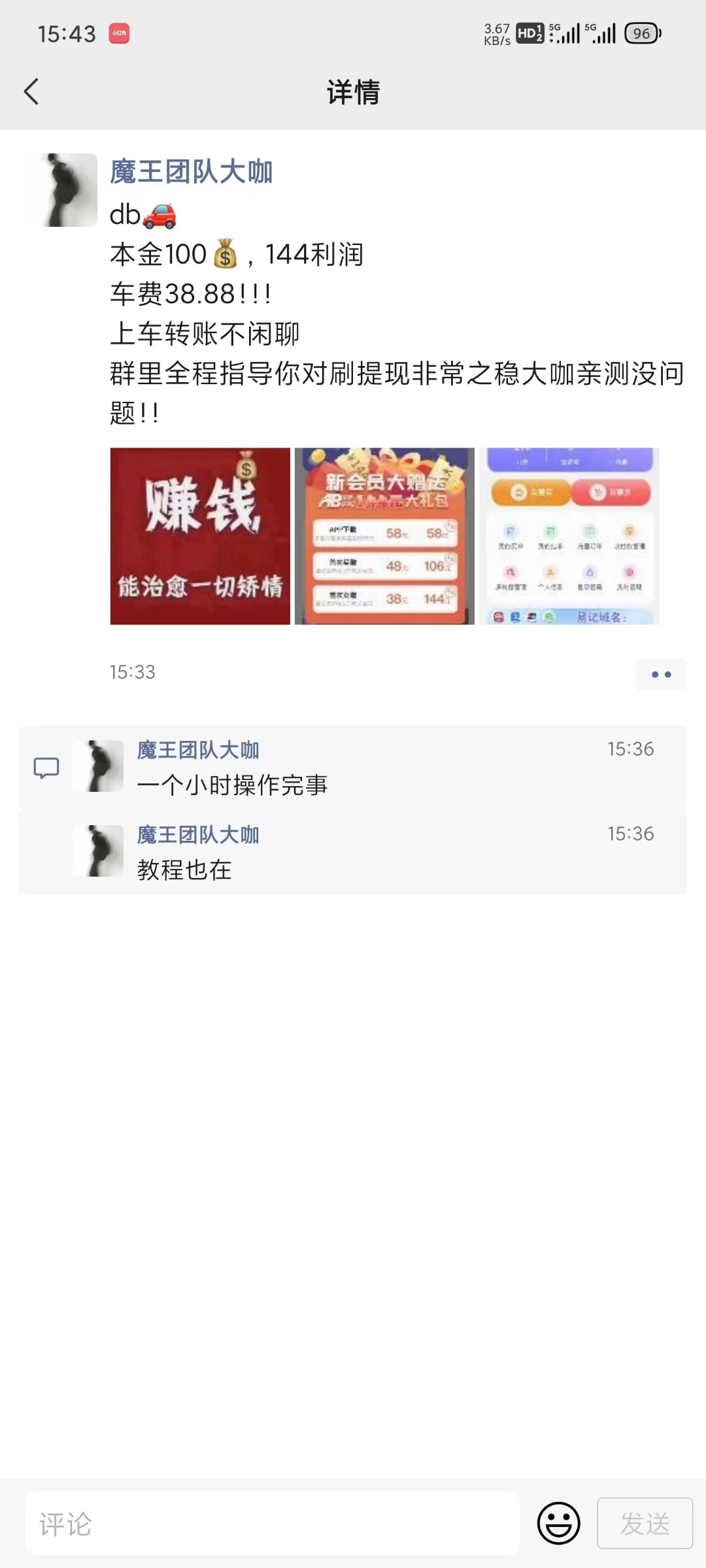Tap the avatar beside "教程也在"
Image resolution: width=706 pixels, height=1568 pixels.
pos(98,851)
